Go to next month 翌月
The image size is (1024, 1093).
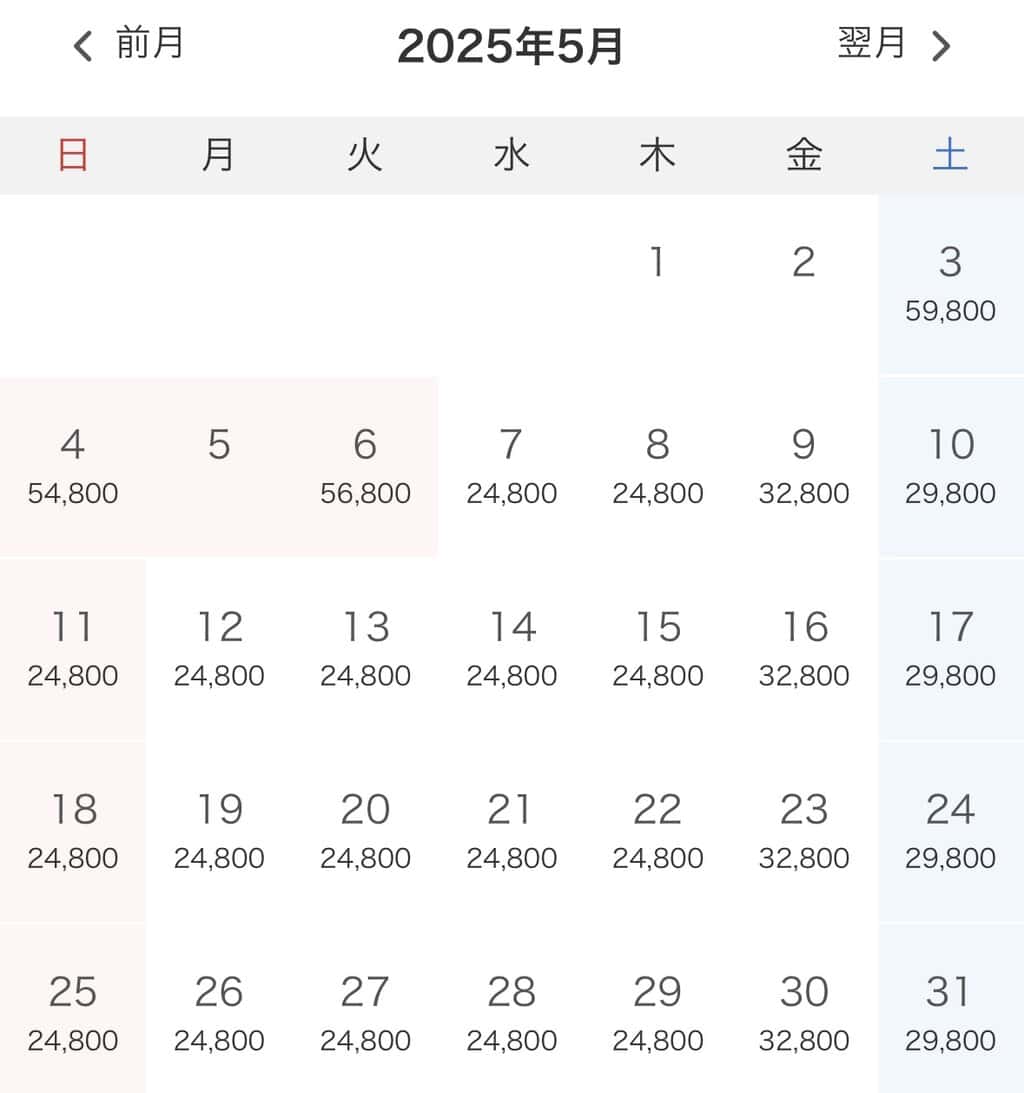click(x=894, y=45)
